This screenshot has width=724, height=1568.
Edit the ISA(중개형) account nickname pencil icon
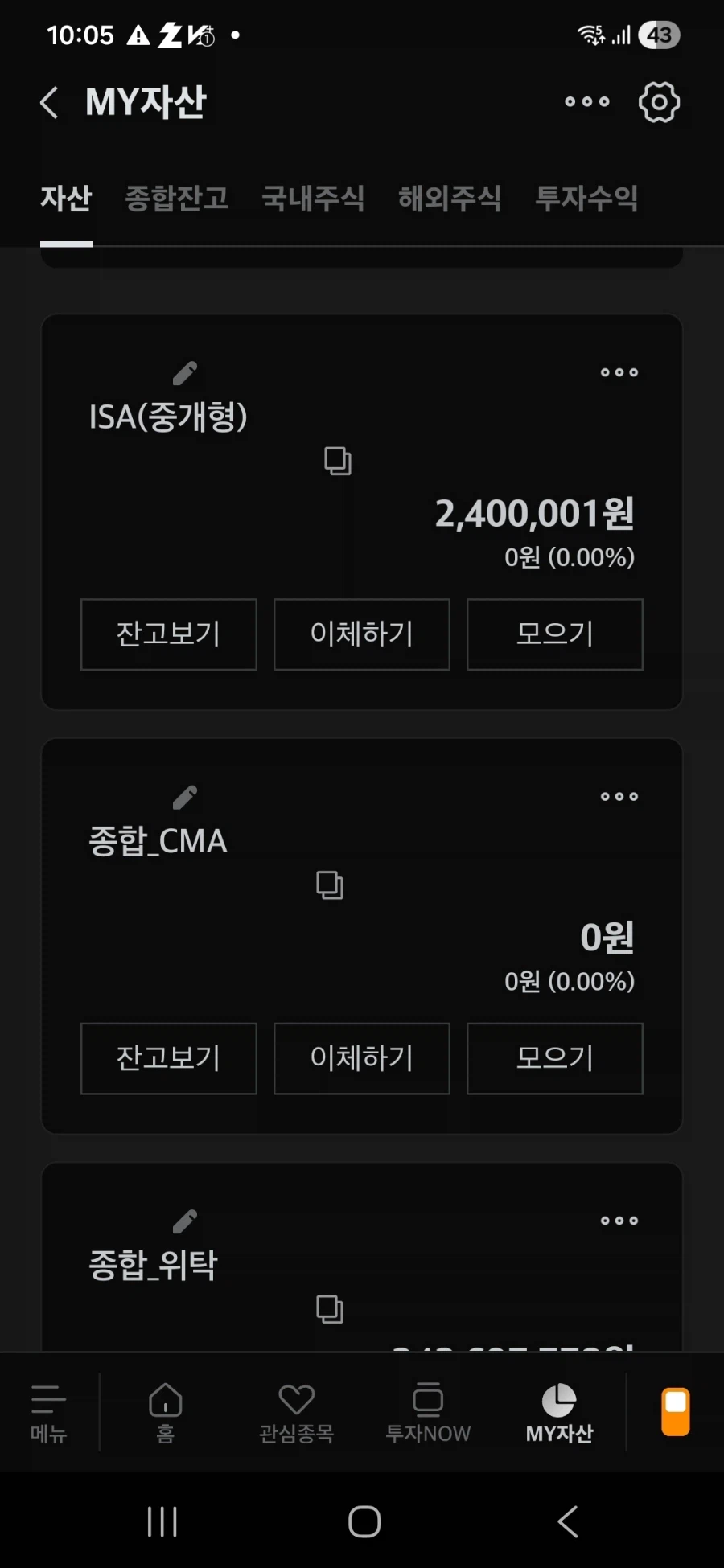185,371
